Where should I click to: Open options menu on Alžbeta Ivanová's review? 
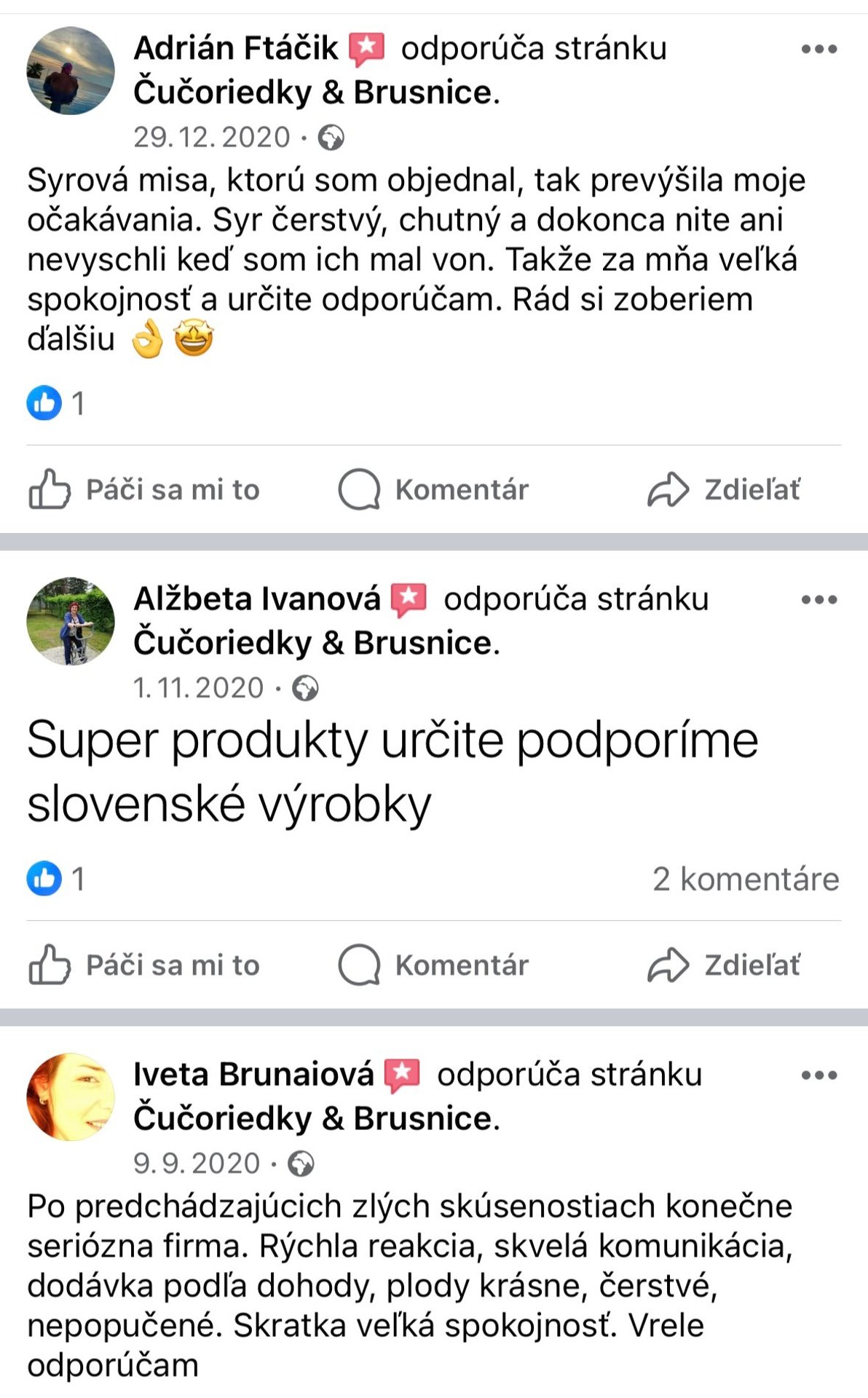point(818,600)
